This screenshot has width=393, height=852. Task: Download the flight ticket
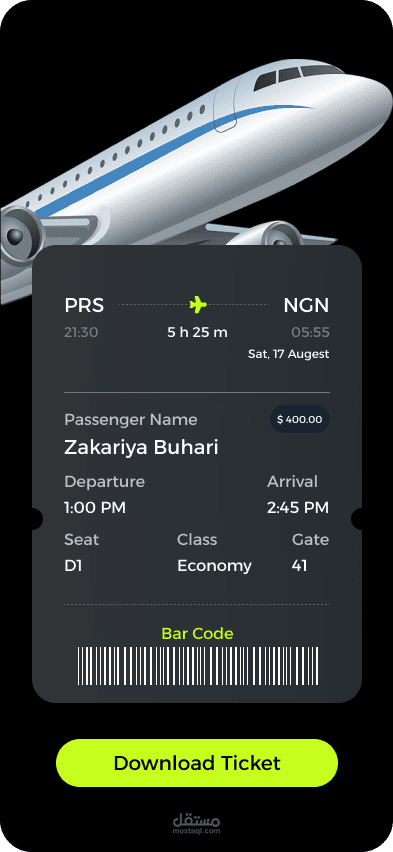tap(197, 763)
